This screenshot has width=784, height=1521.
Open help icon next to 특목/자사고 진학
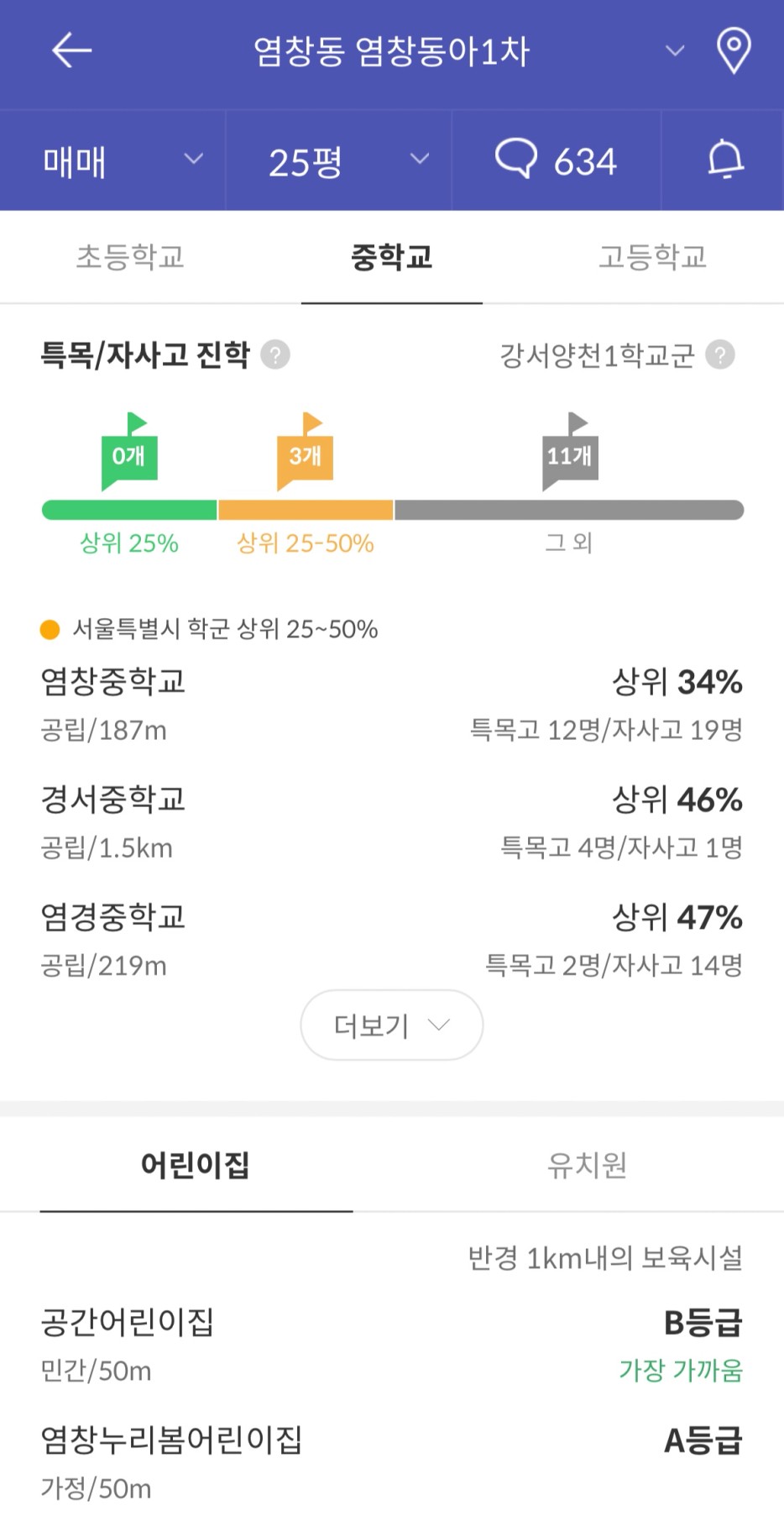(x=275, y=355)
